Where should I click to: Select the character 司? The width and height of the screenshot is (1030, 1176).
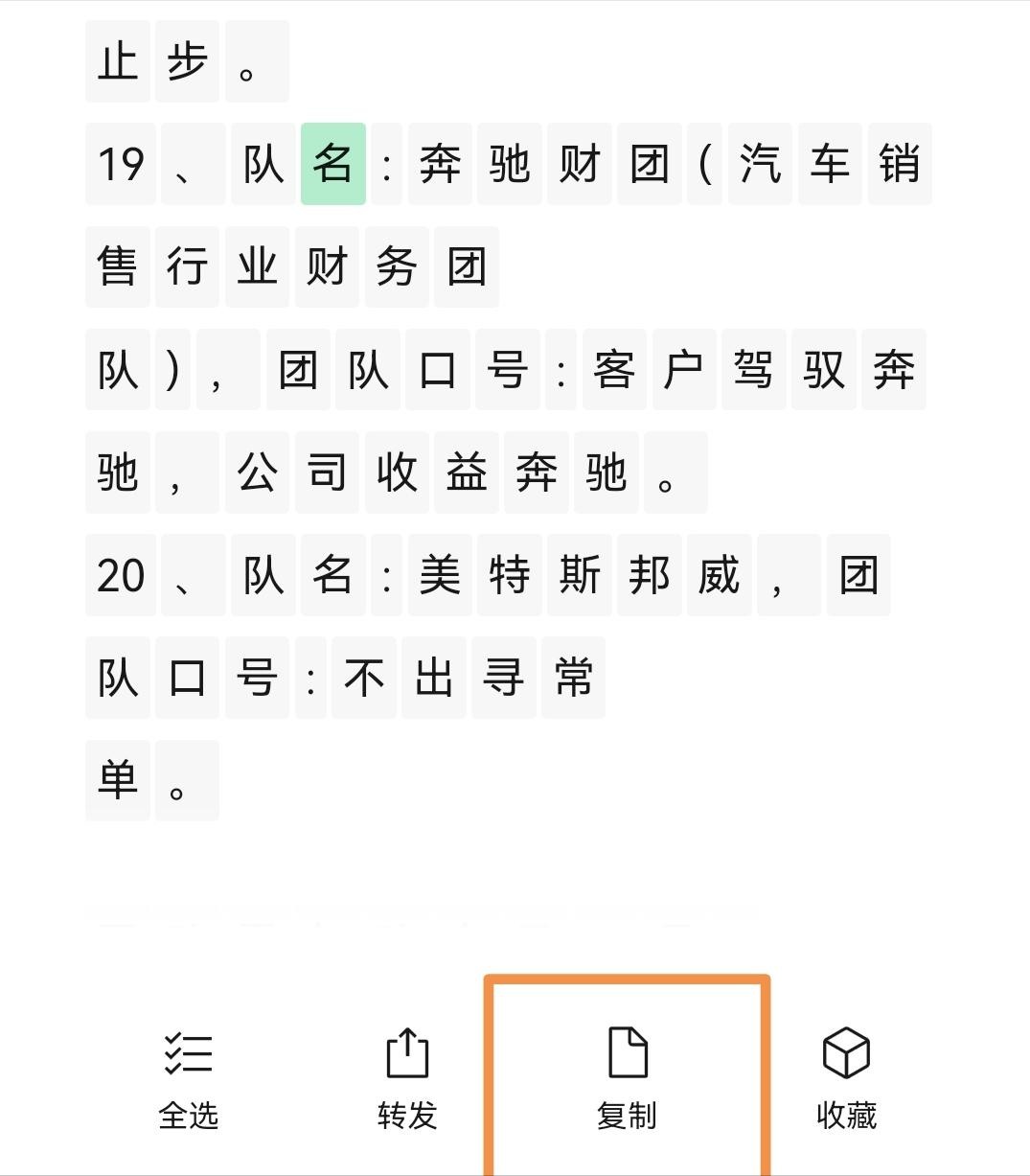(327, 473)
